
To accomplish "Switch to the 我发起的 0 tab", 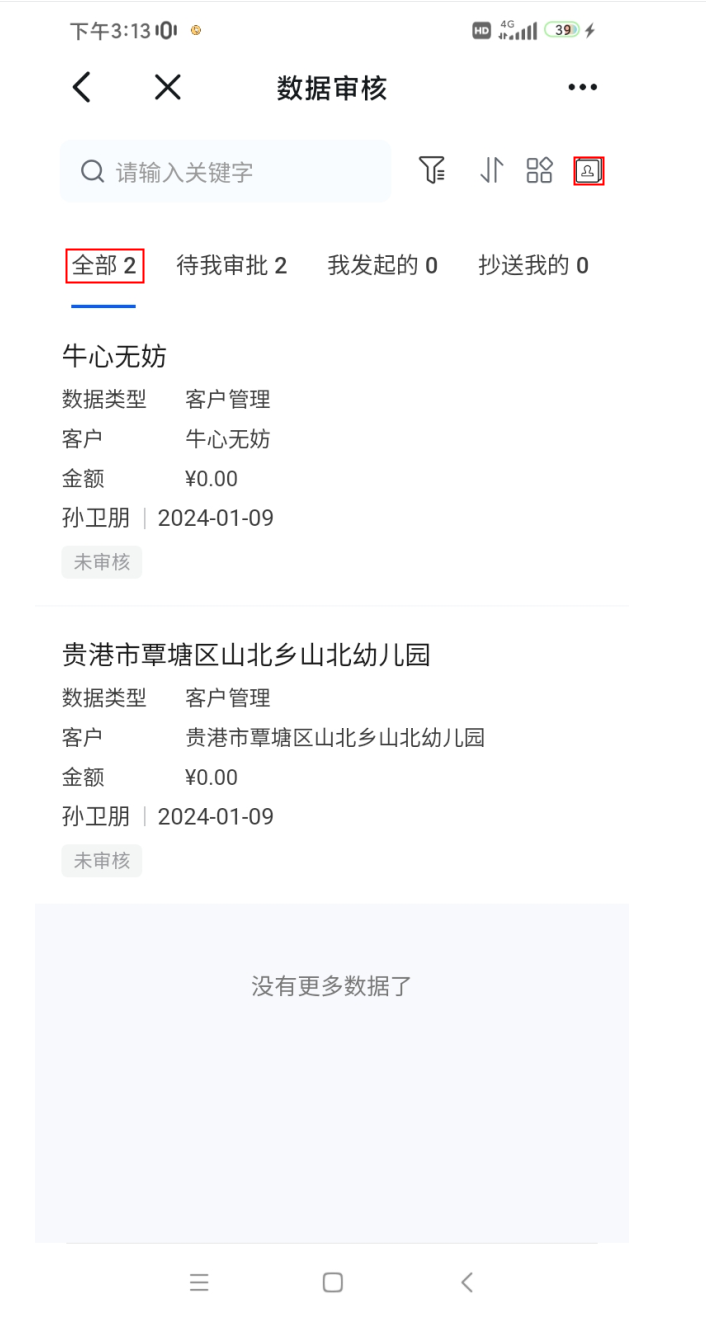I will 383,265.
